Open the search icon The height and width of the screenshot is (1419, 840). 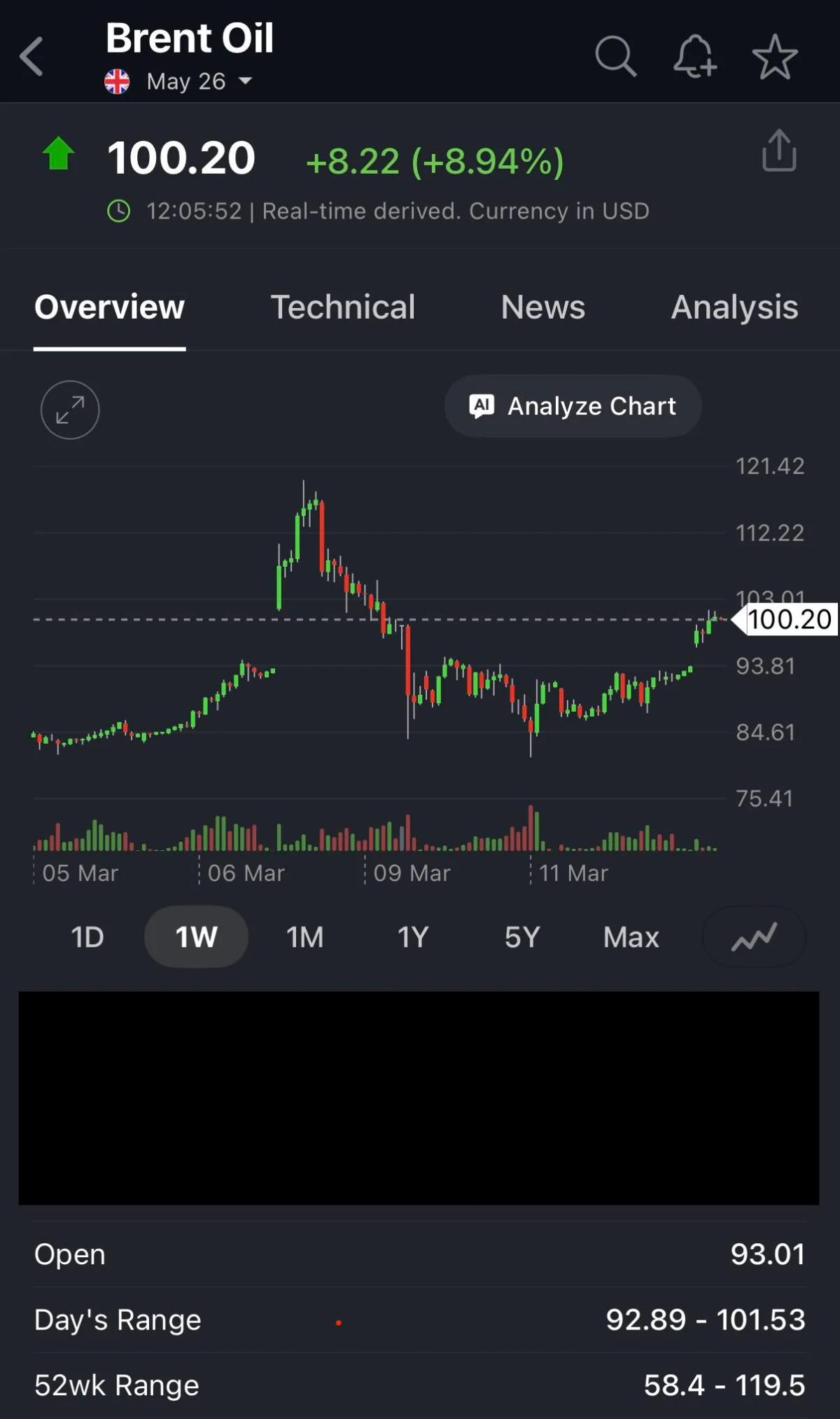(615, 56)
